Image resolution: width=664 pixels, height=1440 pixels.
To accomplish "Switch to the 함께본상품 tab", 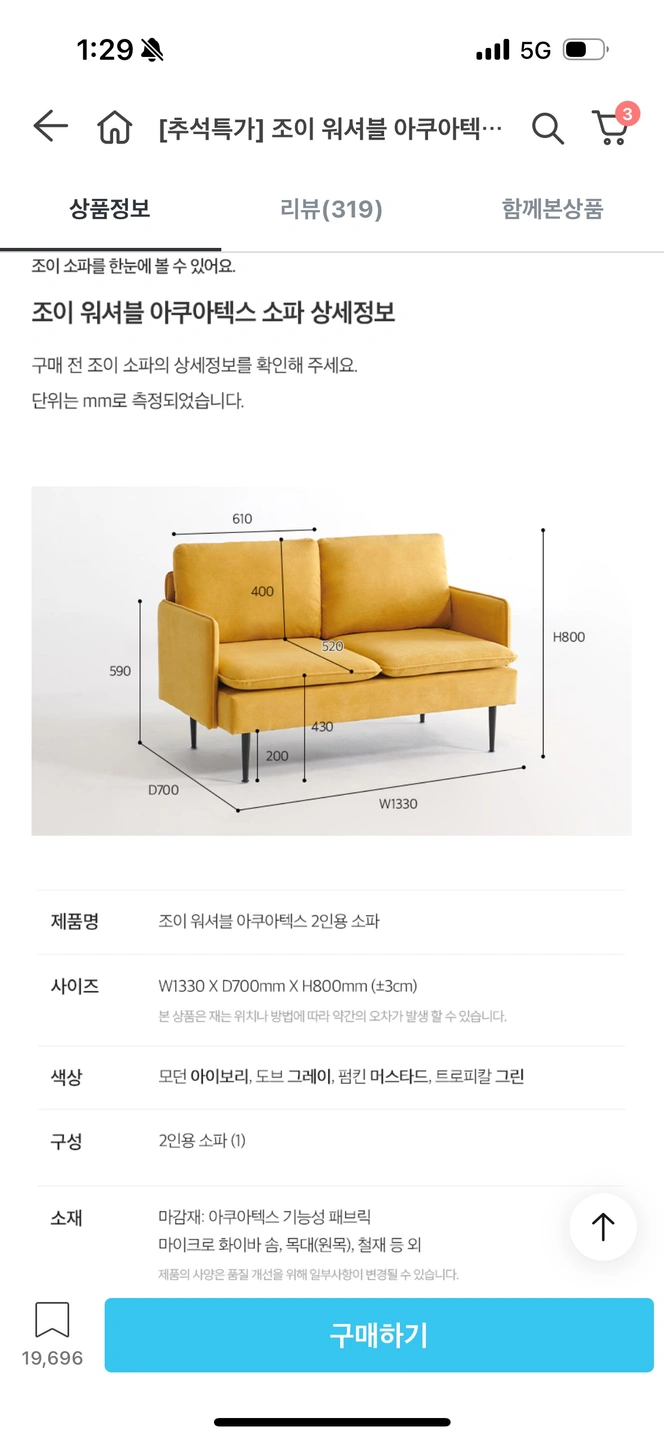I will pos(552,209).
